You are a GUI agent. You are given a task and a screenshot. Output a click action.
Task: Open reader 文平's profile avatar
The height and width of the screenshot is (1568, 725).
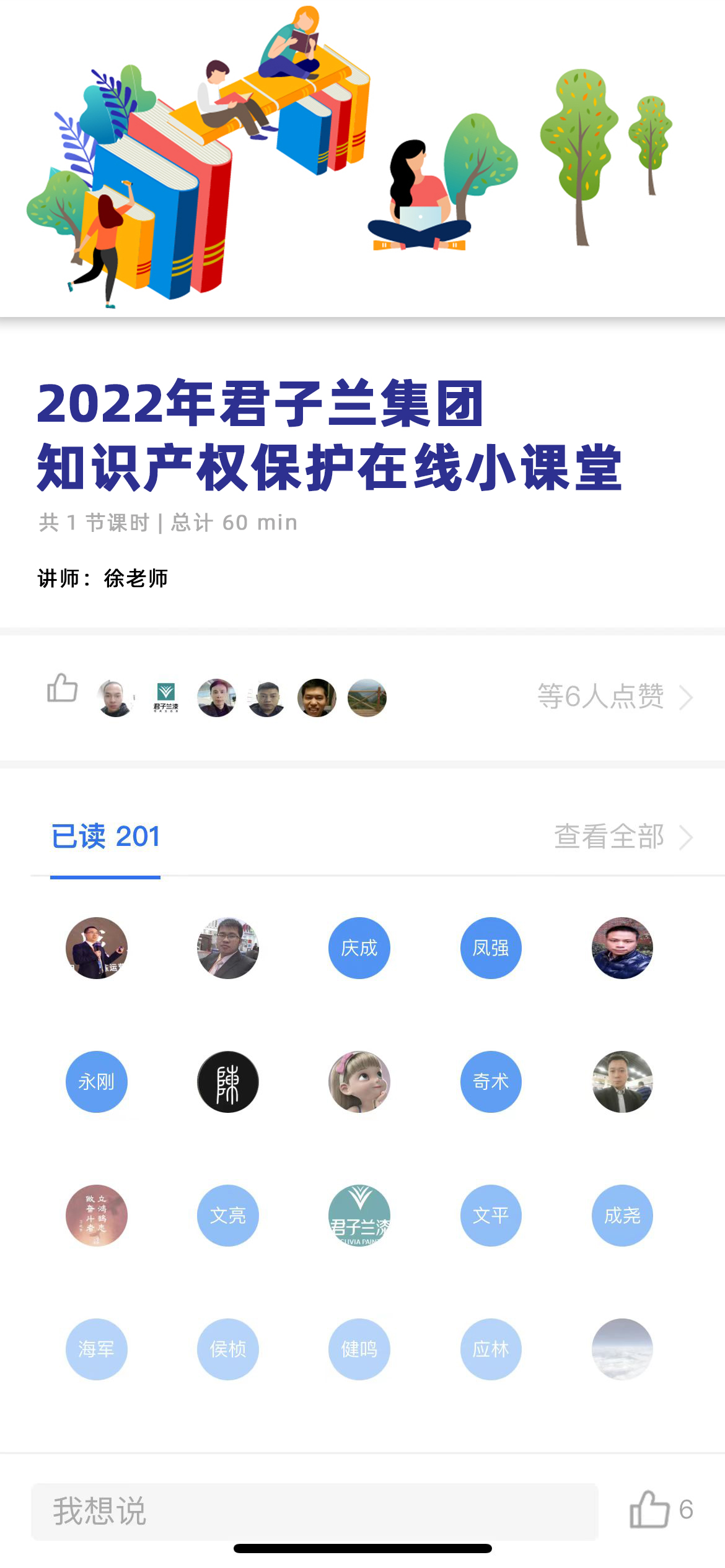tap(491, 1216)
